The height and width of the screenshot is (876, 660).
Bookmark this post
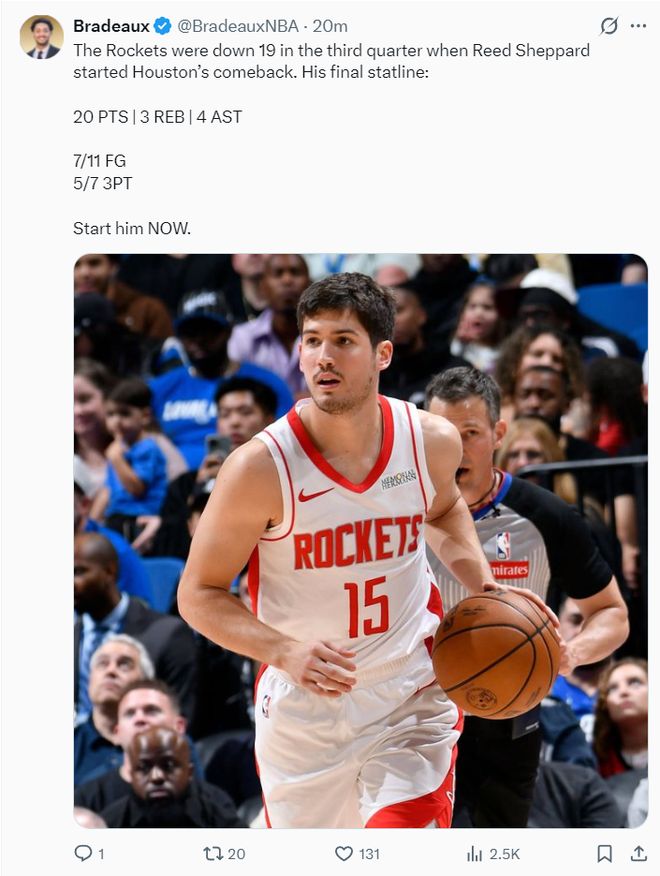[x=604, y=853]
